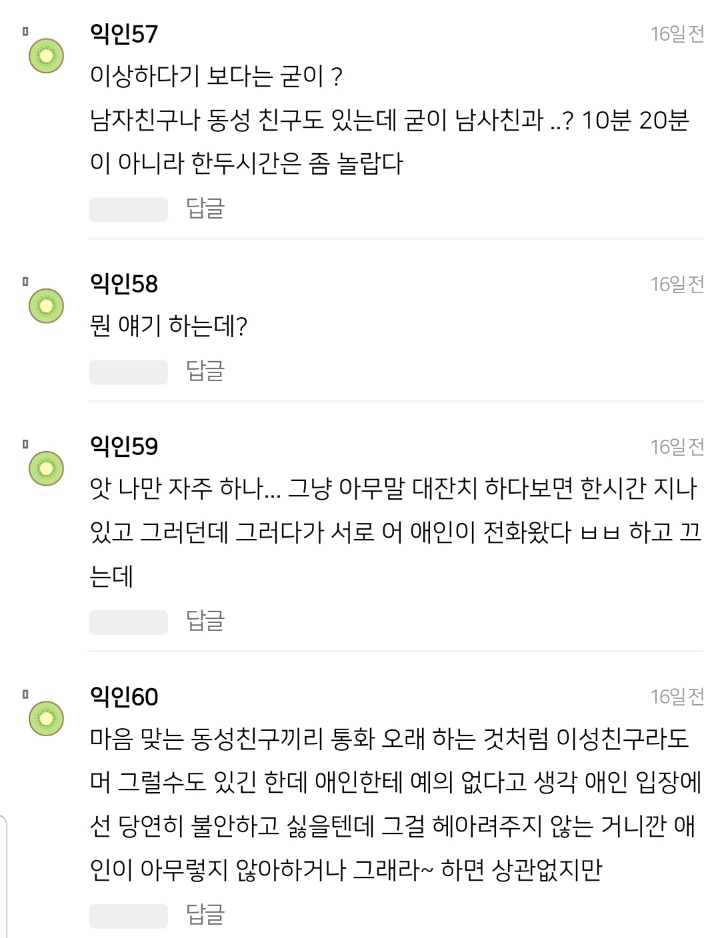Image resolution: width=720 pixels, height=938 pixels.
Task: Click 익인58's kiwi profile avatar
Action: point(45,303)
